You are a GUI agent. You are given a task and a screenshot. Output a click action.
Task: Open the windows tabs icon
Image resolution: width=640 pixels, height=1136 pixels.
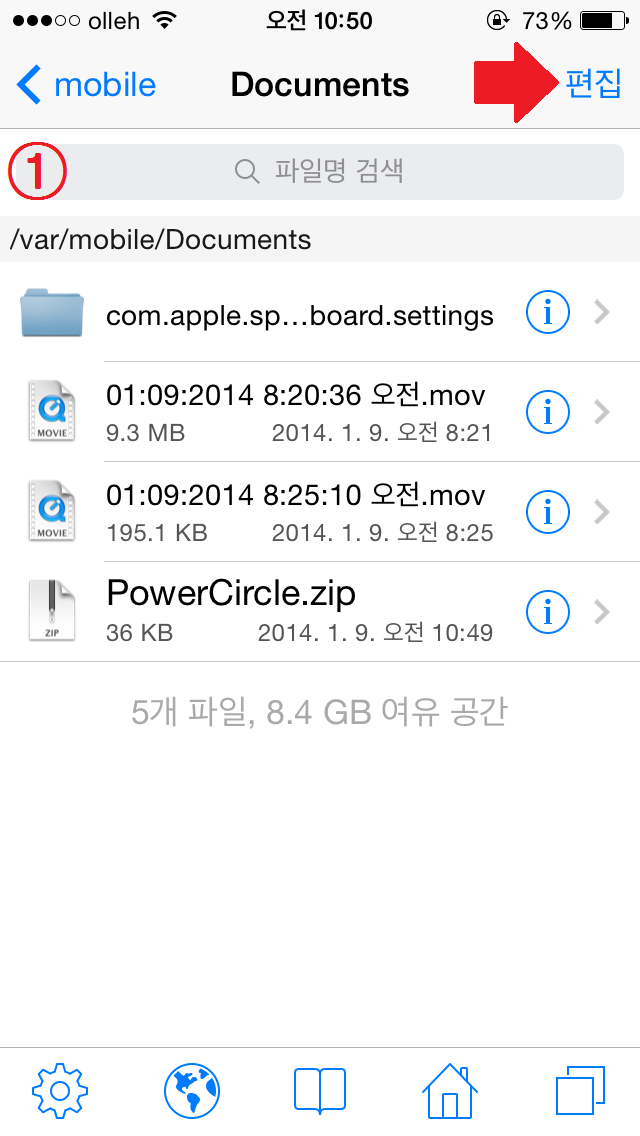click(580, 1090)
